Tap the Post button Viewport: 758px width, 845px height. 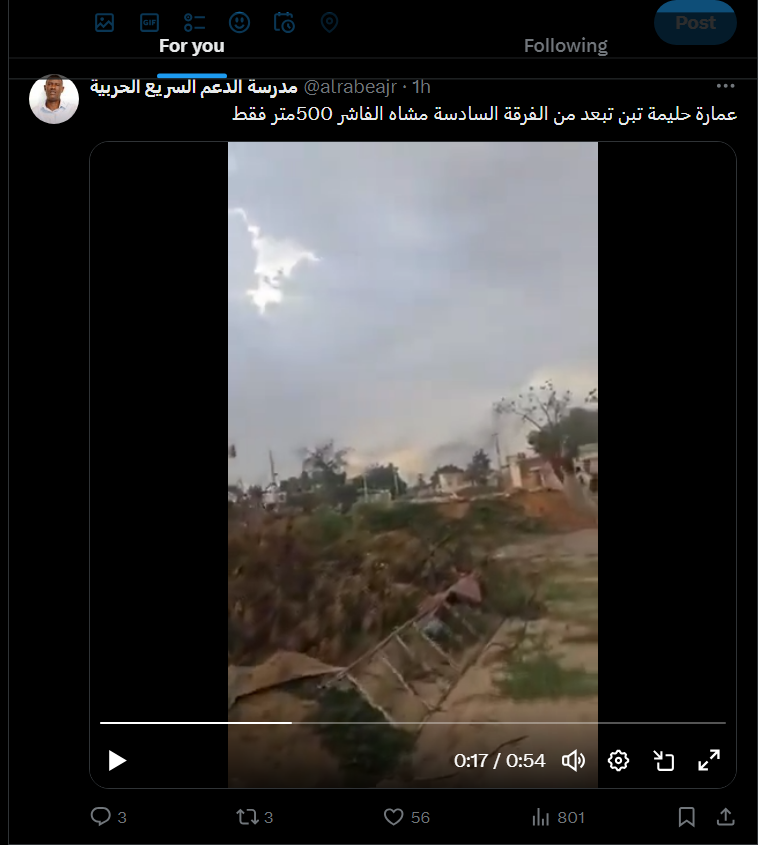695,22
